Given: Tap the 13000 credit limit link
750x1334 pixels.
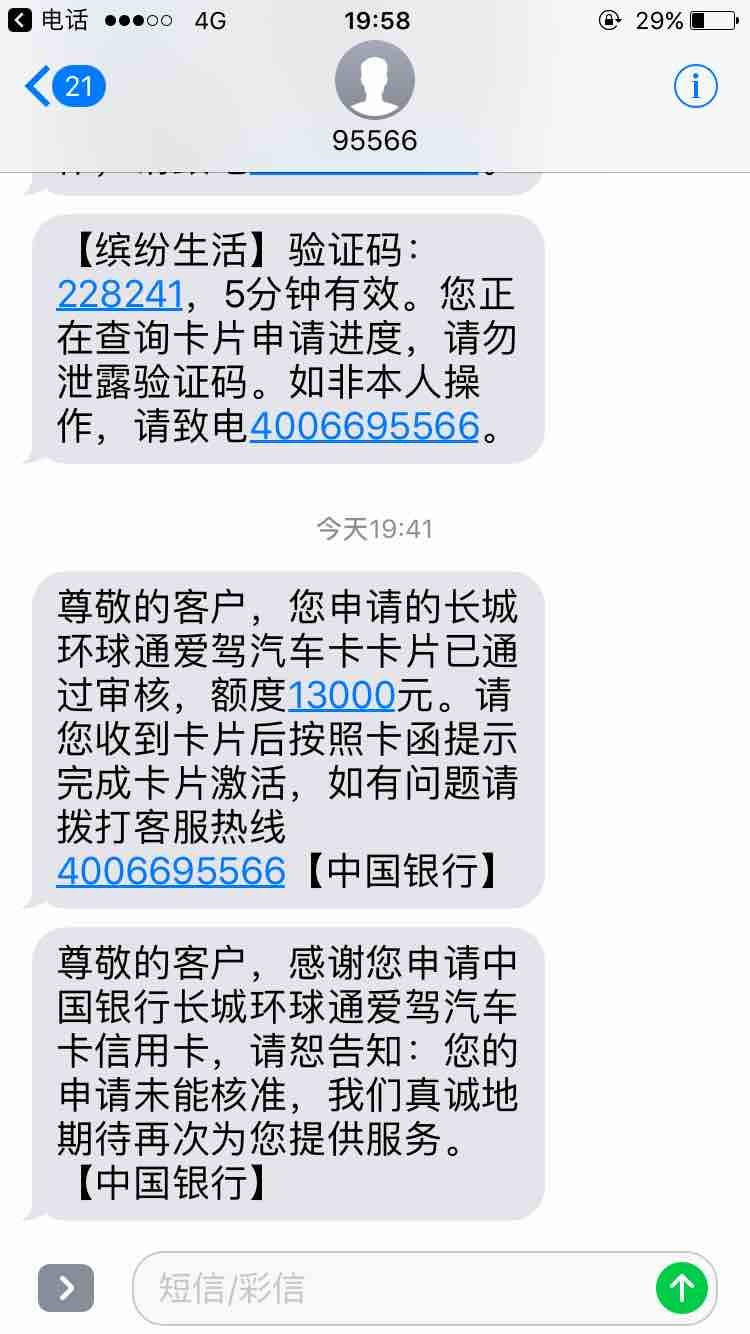Looking at the screenshot, I should pyautogui.click(x=342, y=694).
